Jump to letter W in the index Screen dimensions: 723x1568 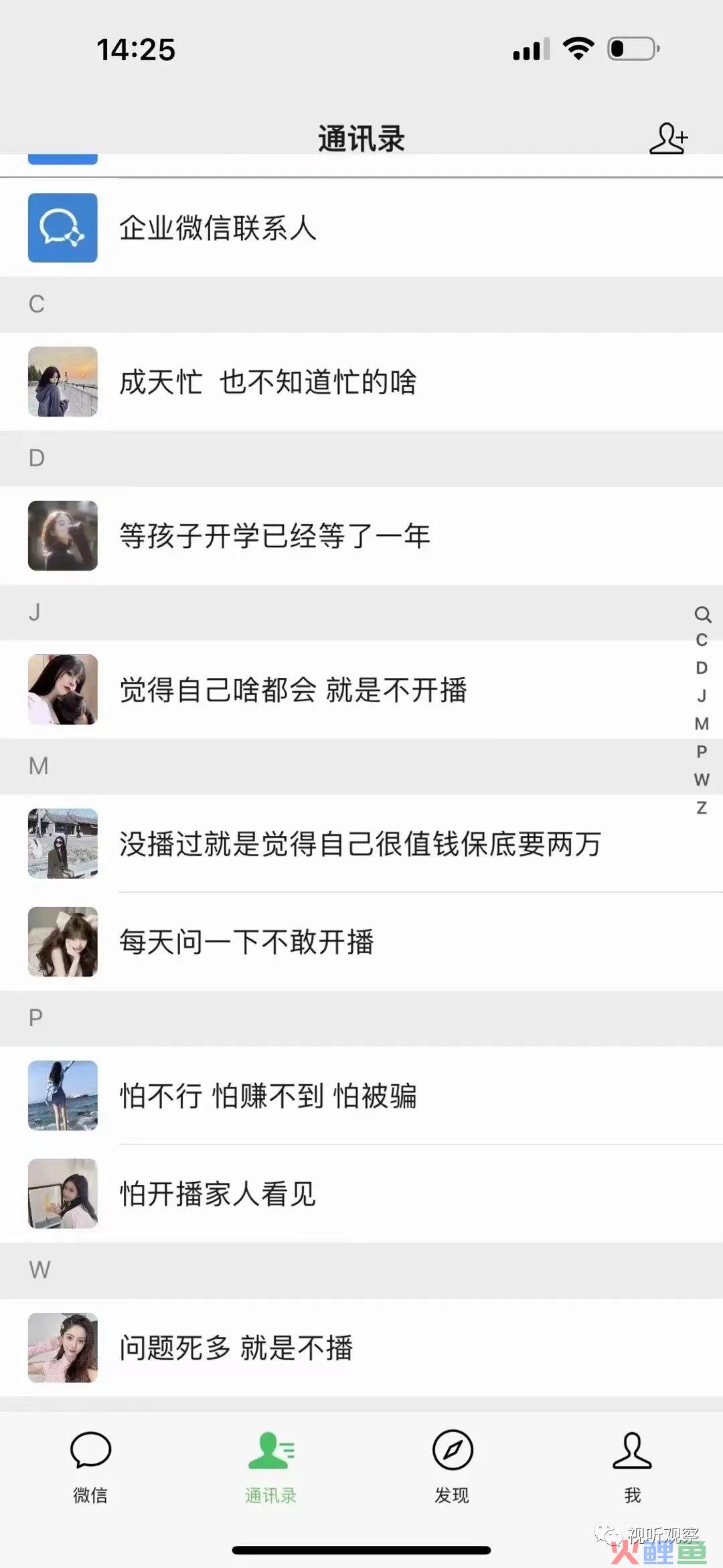pos(702,780)
